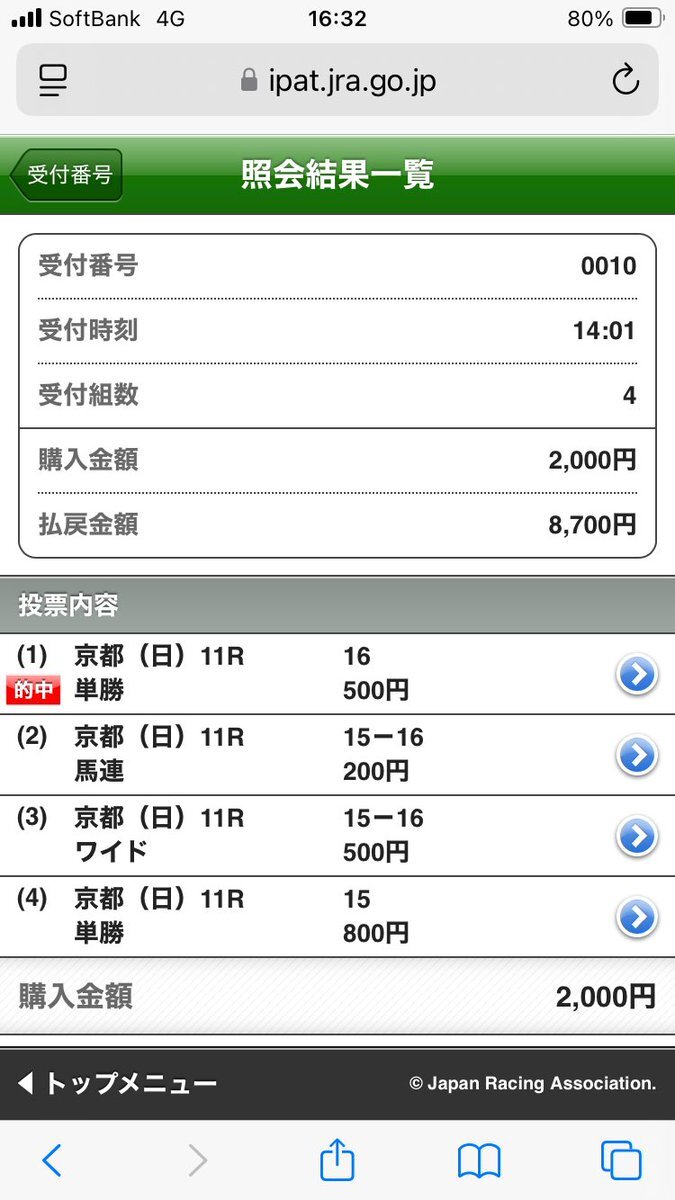Share this page from Safari toolbar
This screenshot has width=675, height=1200.
coord(337,1158)
